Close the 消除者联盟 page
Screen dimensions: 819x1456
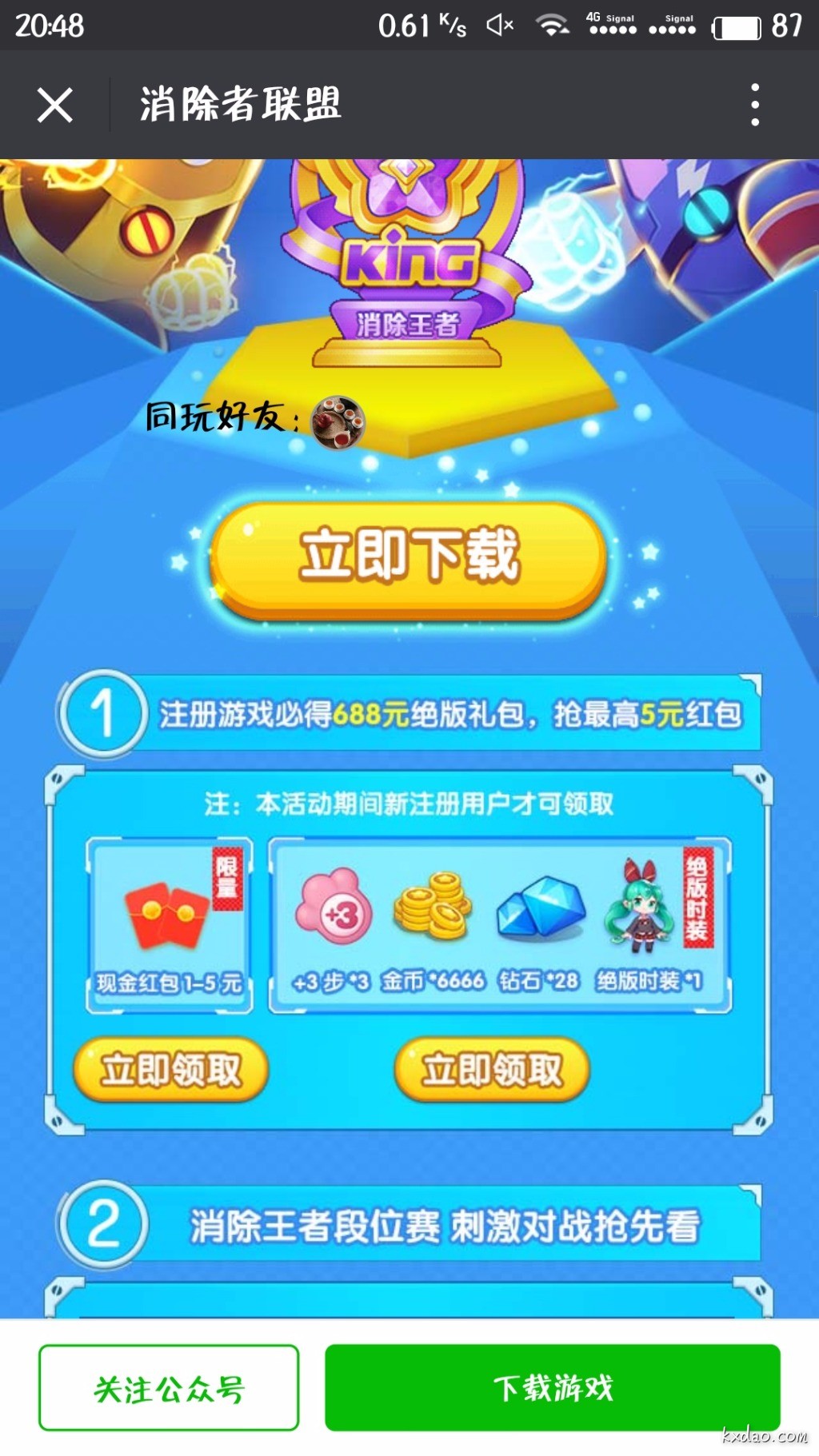pyautogui.click(x=54, y=105)
